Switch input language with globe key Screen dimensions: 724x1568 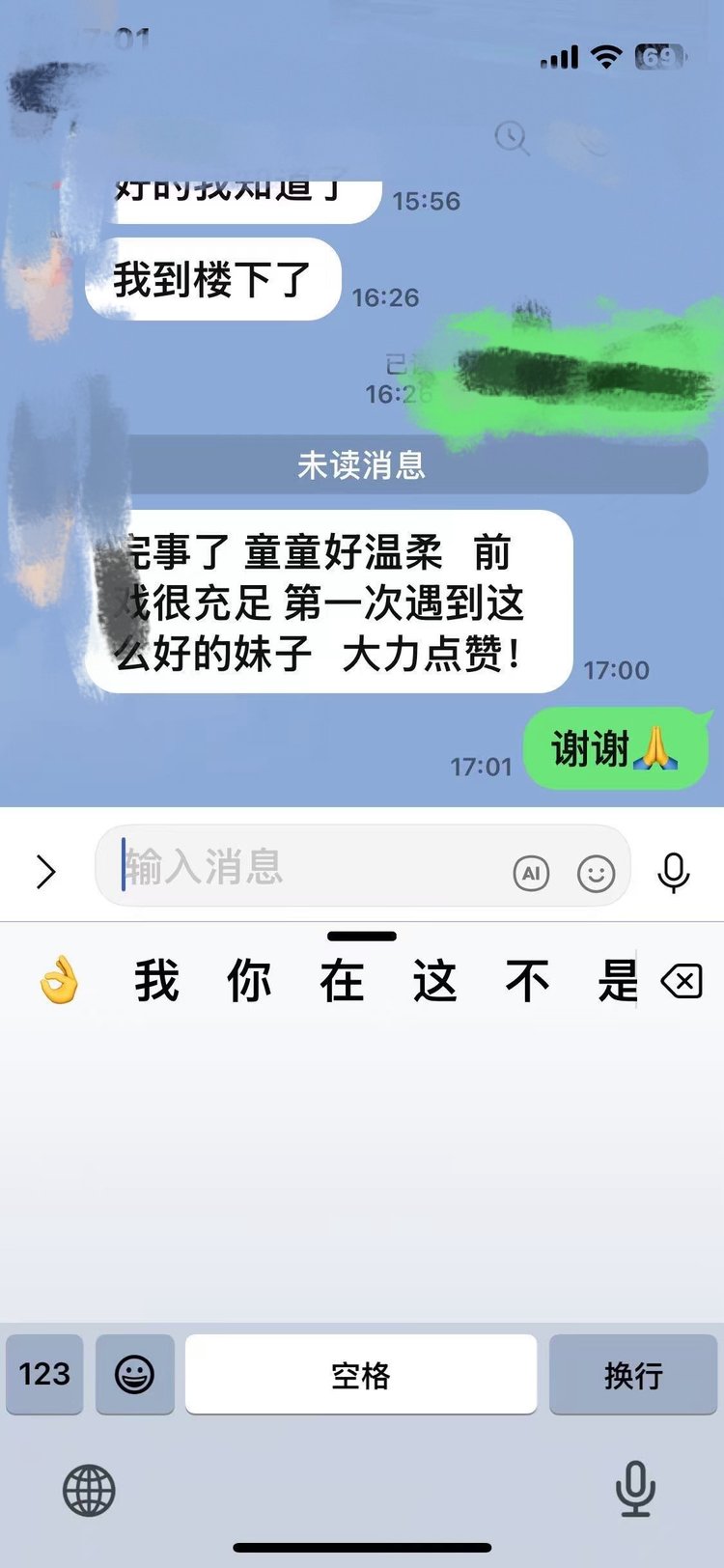click(x=89, y=1490)
